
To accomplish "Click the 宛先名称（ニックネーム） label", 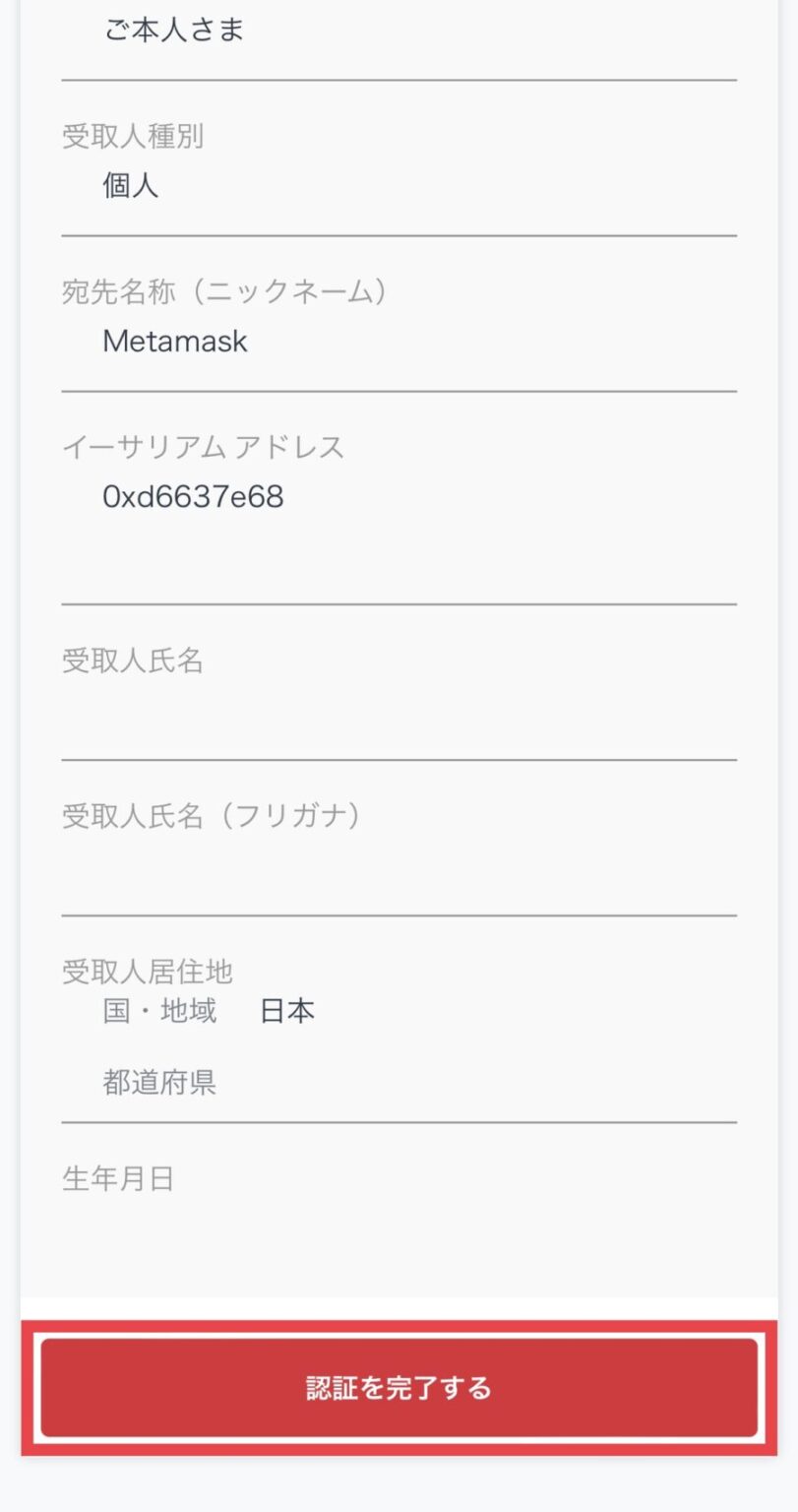I will click(x=223, y=290).
